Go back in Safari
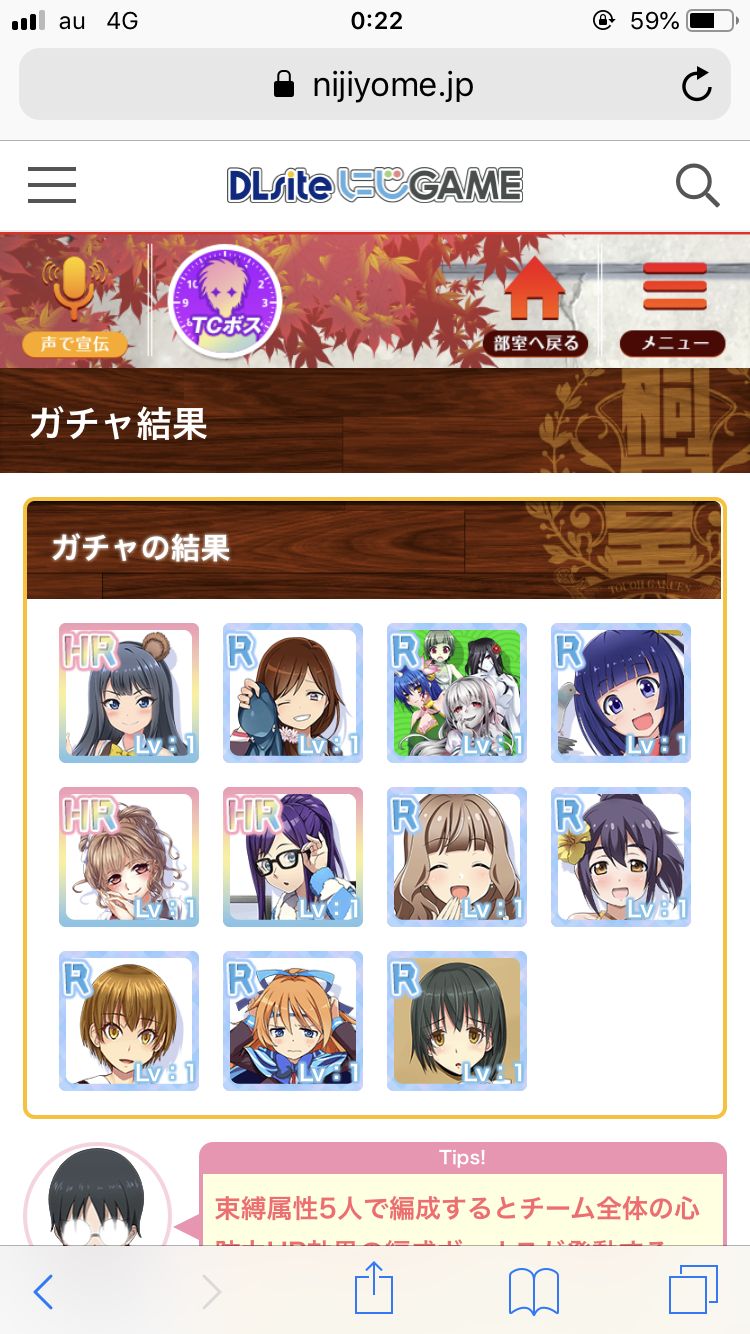750x1334 pixels. click(43, 1292)
